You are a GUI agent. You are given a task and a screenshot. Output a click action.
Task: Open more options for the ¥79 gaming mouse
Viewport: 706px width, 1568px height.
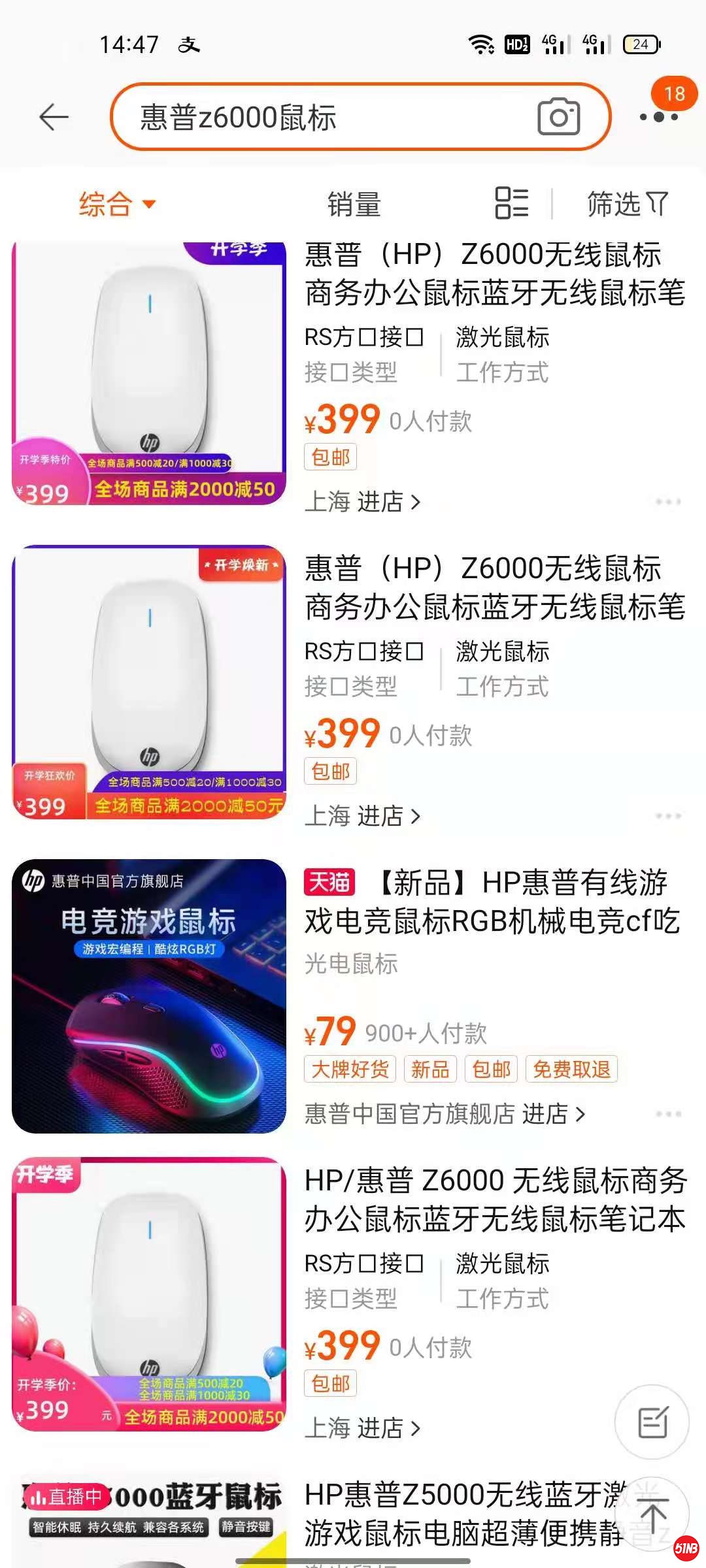pyautogui.click(x=668, y=1114)
